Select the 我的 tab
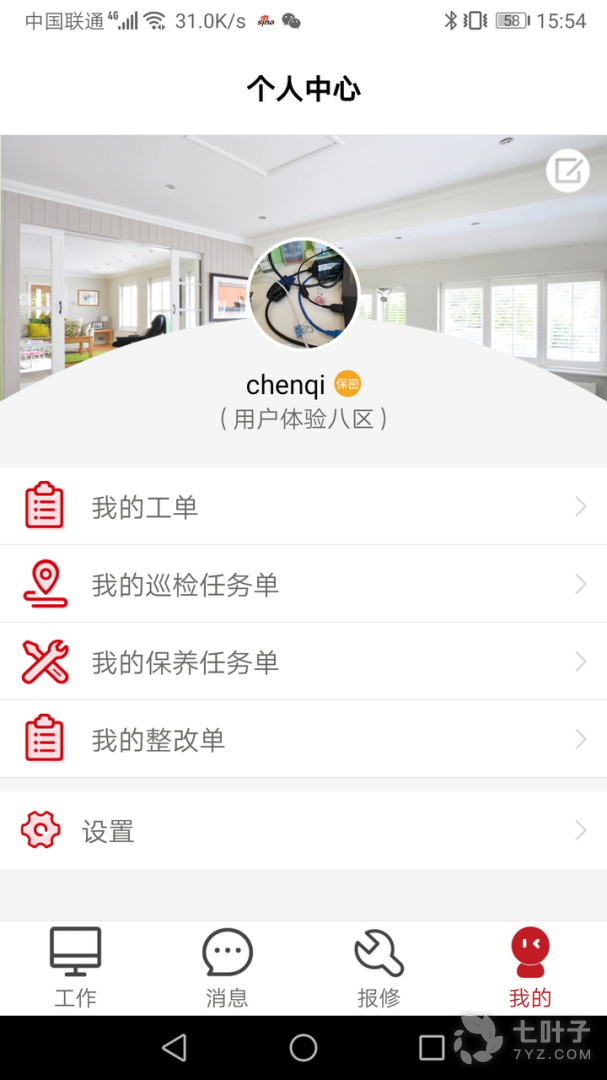Image resolution: width=607 pixels, height=1080 pixels. coord(530,967)
